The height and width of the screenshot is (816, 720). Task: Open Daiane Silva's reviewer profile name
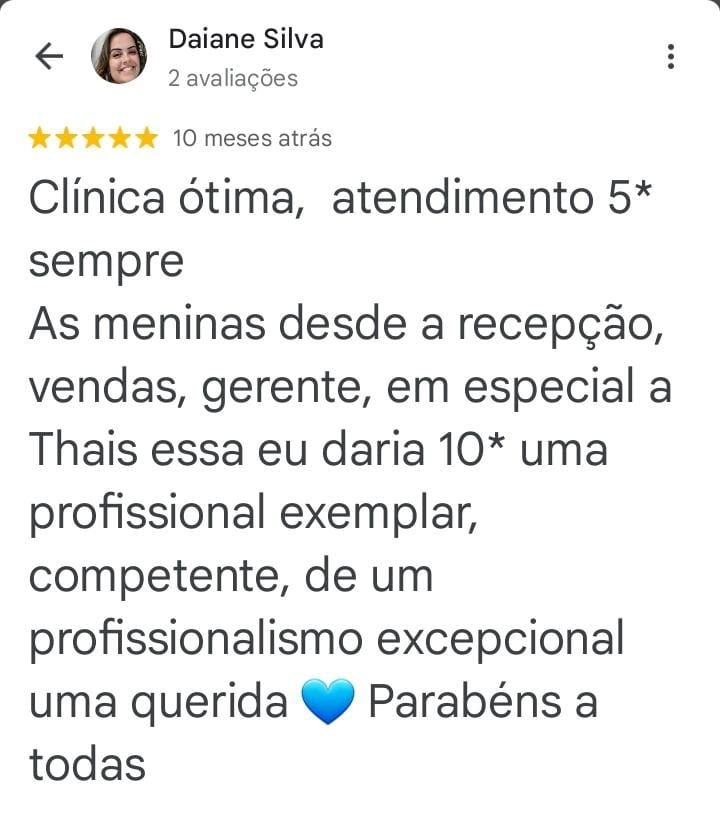click(x=246, y=40)
